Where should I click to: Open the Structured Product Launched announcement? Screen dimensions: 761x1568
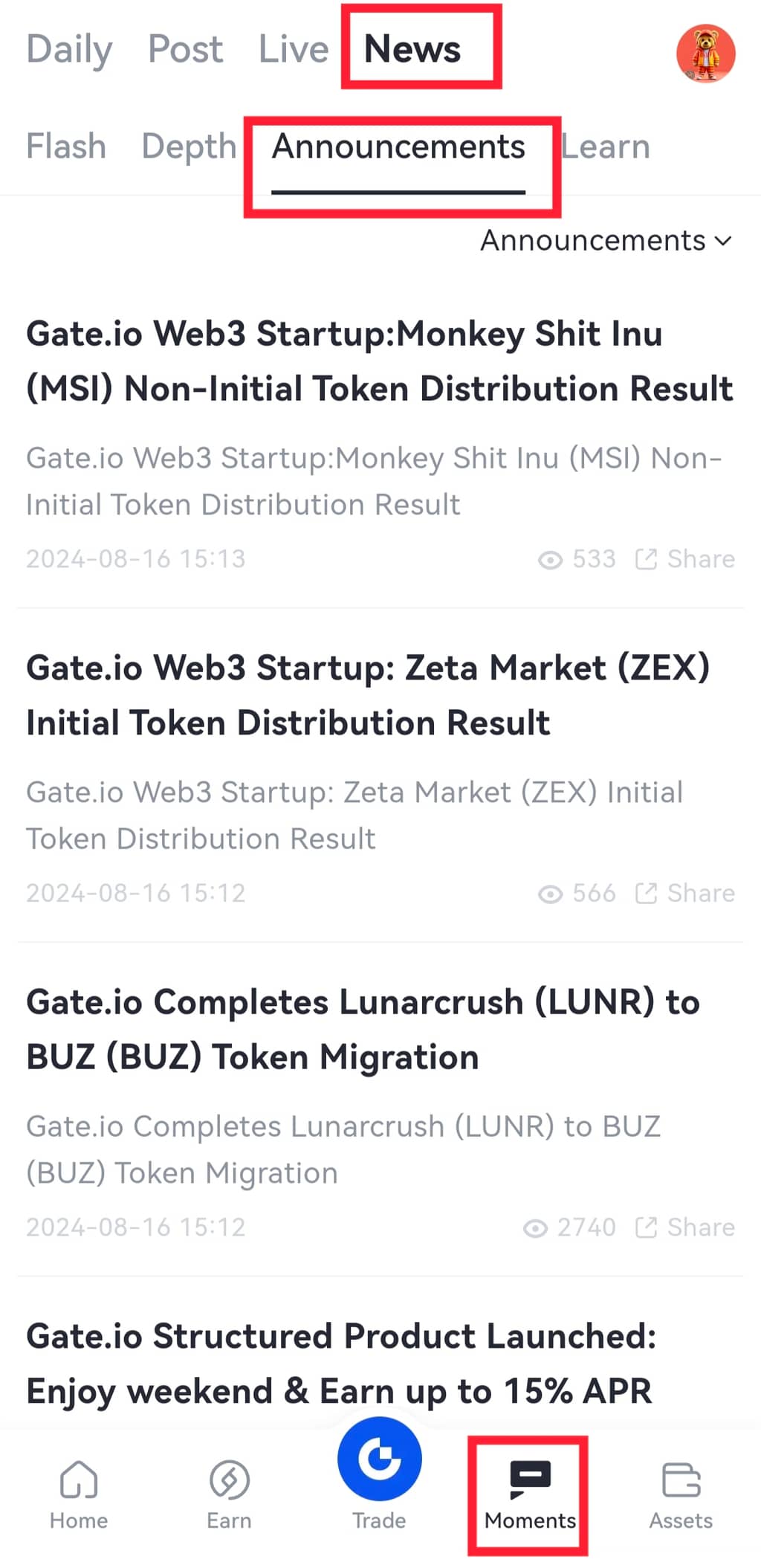pos(340,1363)
